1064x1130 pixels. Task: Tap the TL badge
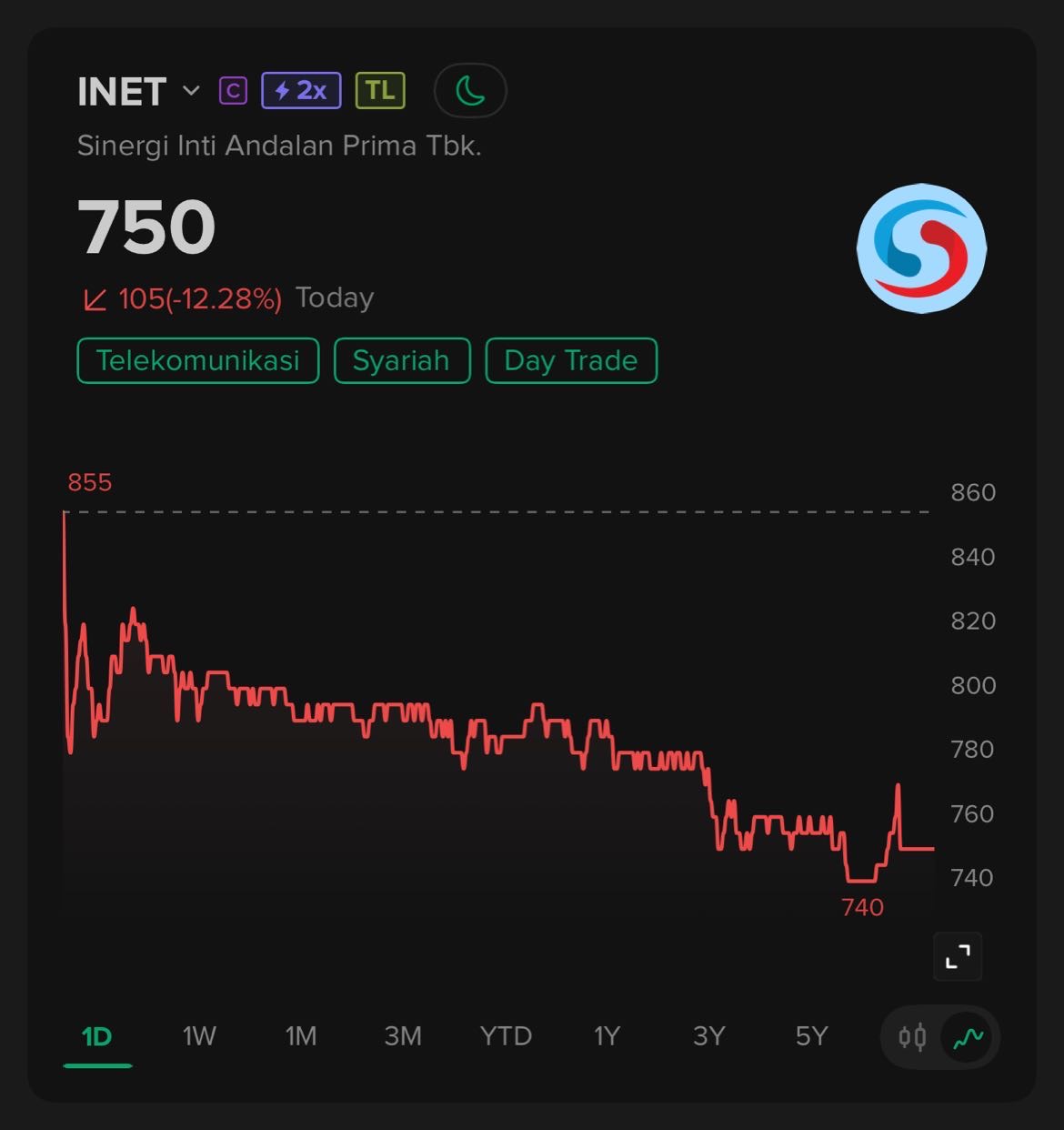tap(380, 91)
